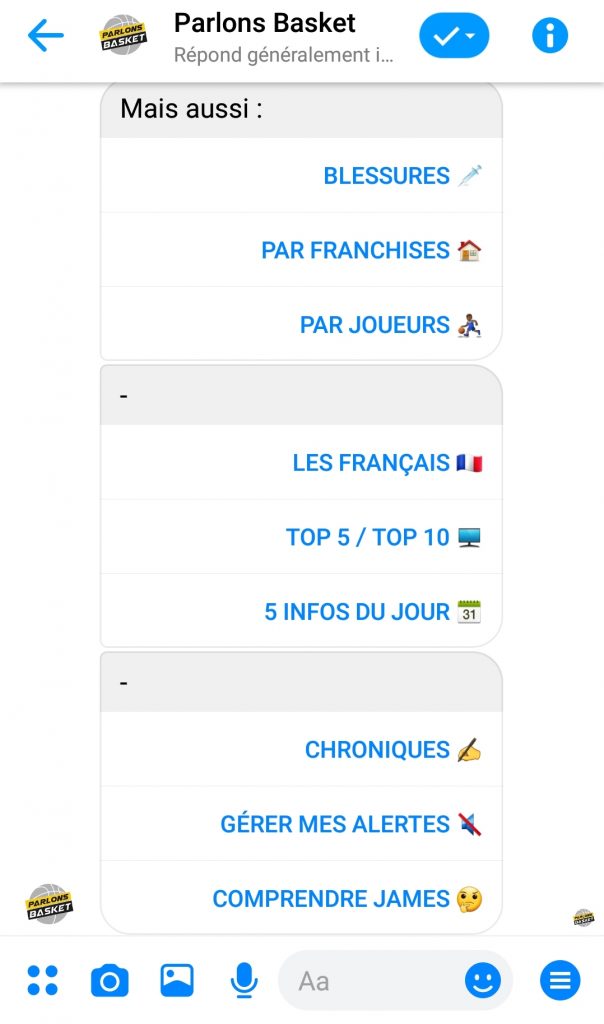The image size is (604, 1024).
Task: Select the BLESSURES option
Action: tap(301, 175)
